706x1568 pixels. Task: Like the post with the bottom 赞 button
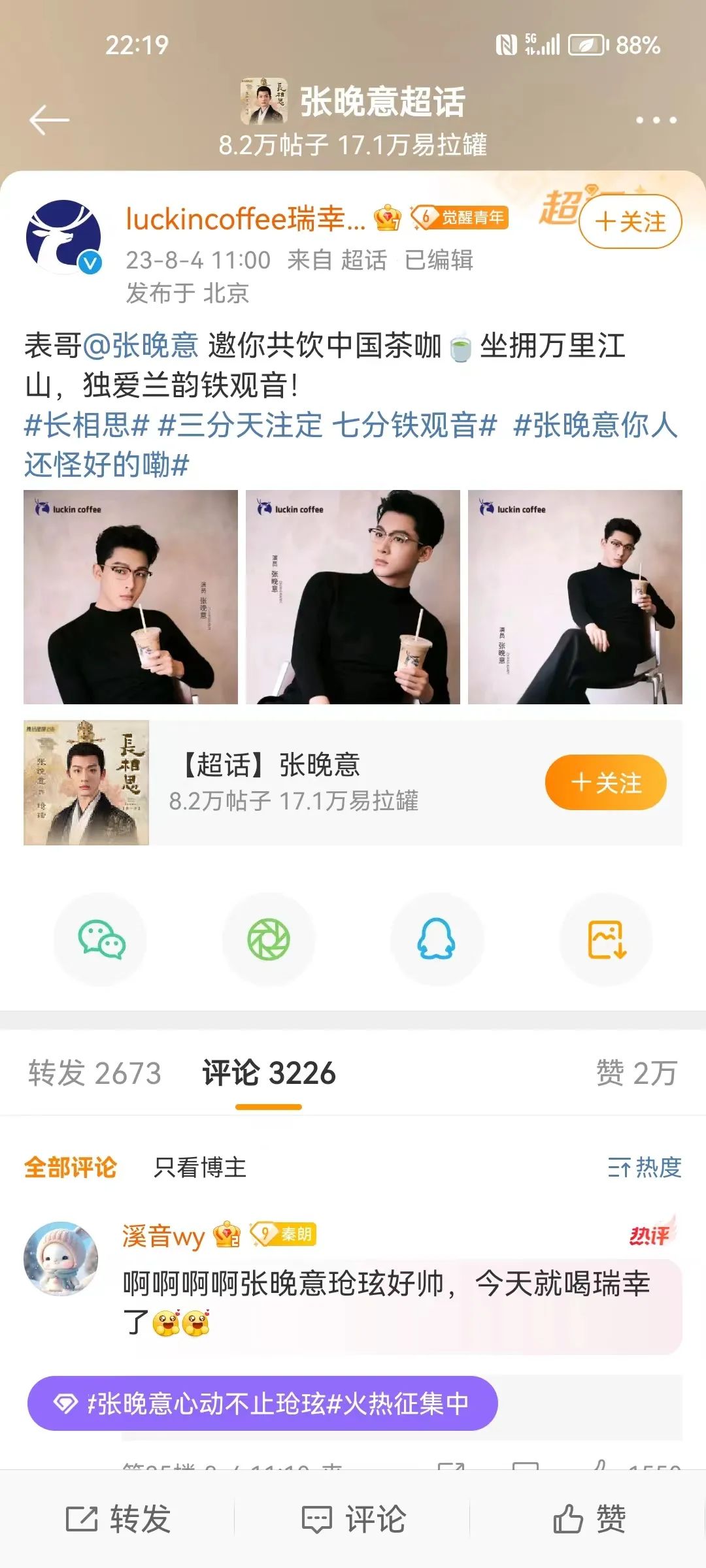(x=590, y=1519)
